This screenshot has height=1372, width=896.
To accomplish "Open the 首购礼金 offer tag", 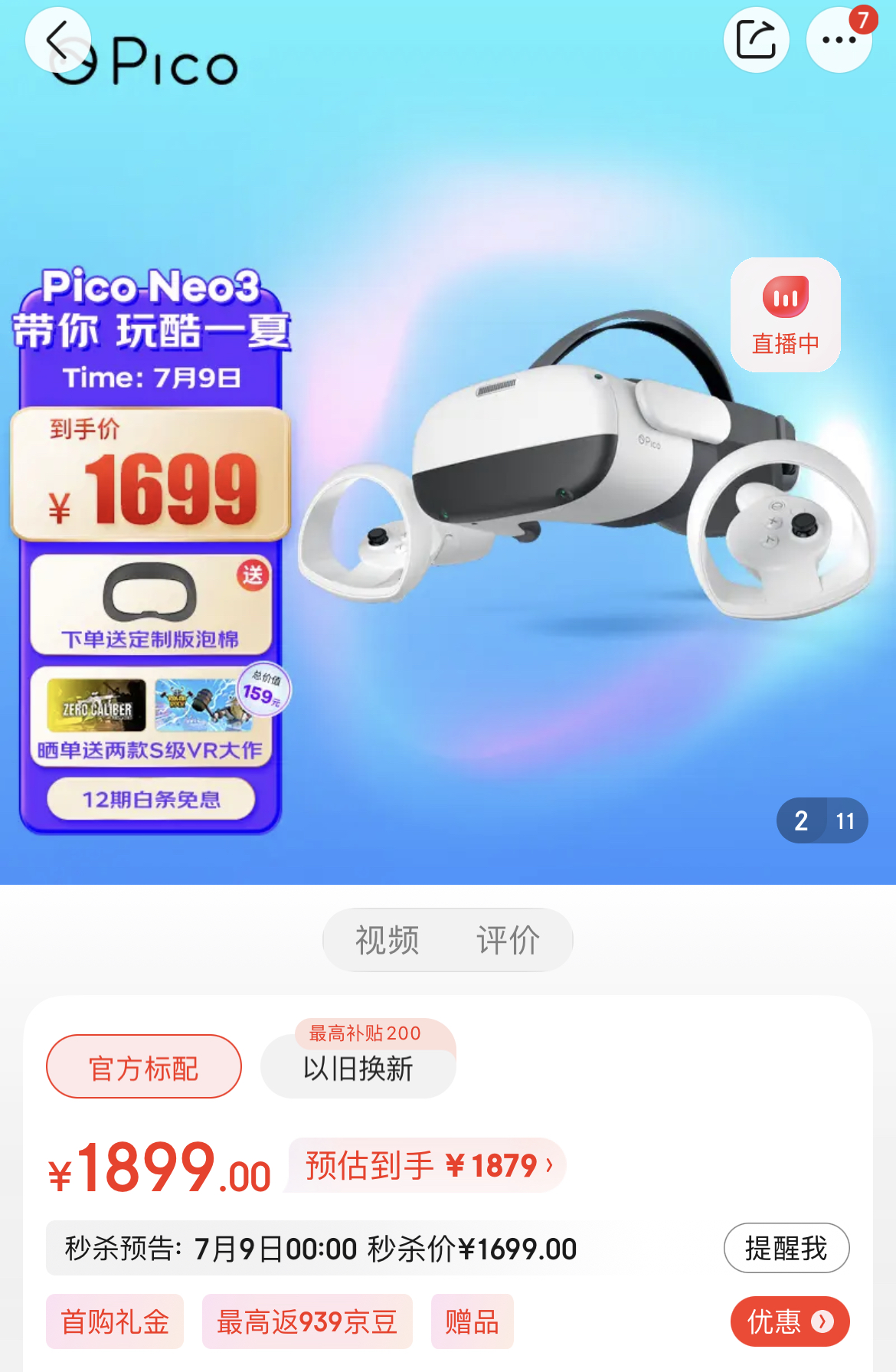I will [115, 1321].
